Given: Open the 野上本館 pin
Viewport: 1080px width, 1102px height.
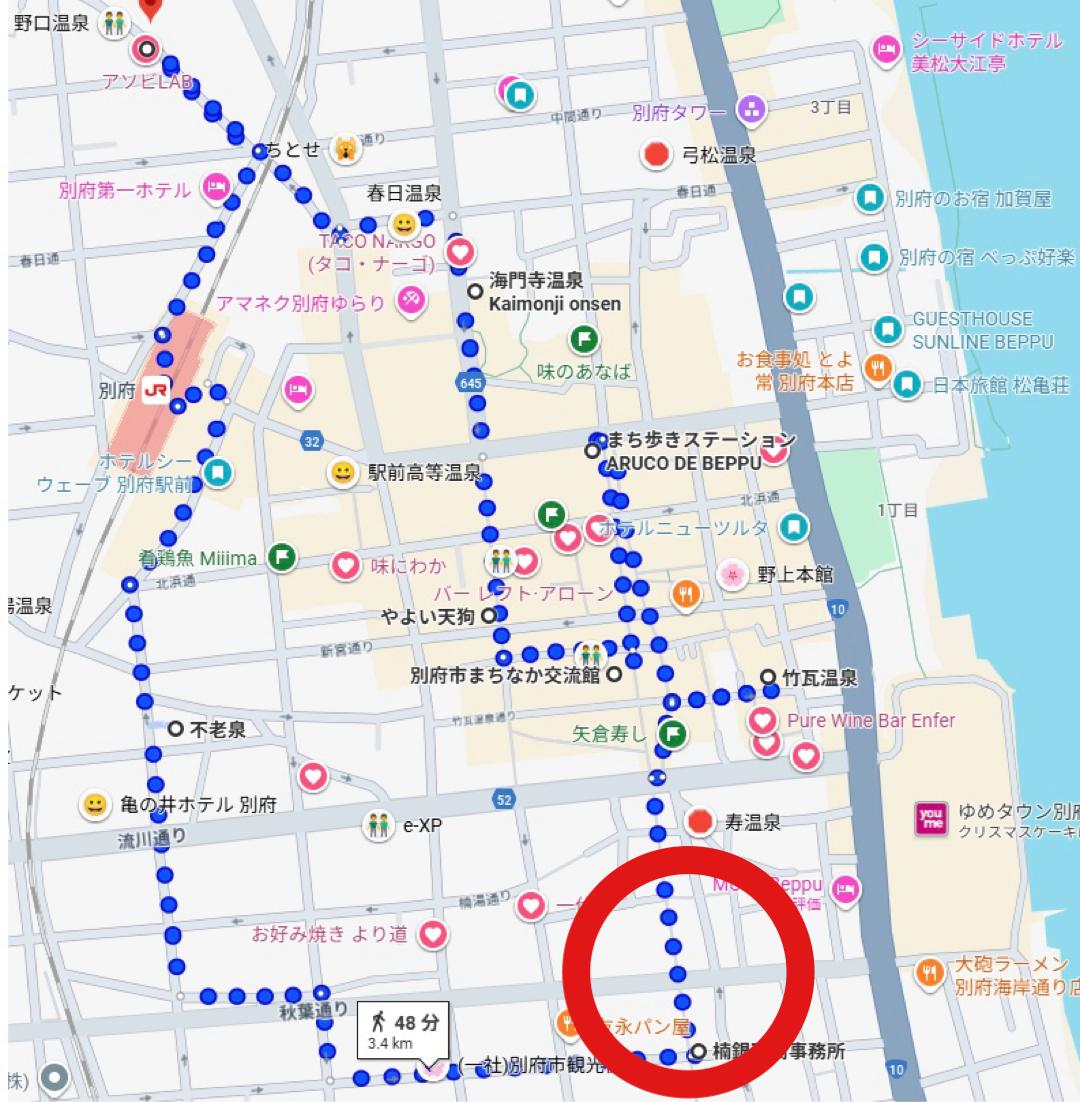Looking at the screenshot, I should point(731,575).
